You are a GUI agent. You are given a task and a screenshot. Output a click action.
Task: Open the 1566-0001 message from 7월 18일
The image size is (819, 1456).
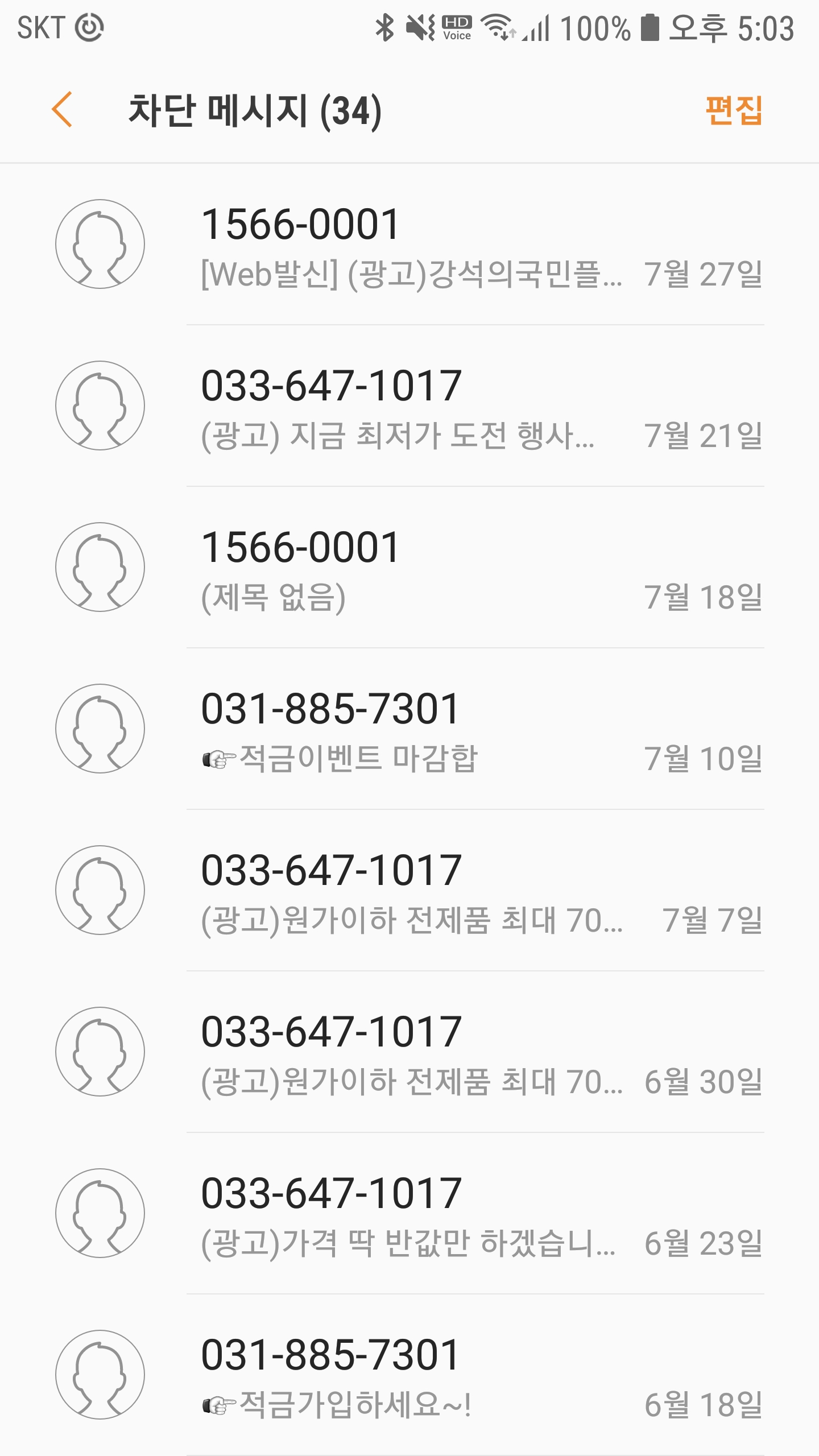point(409,569)
